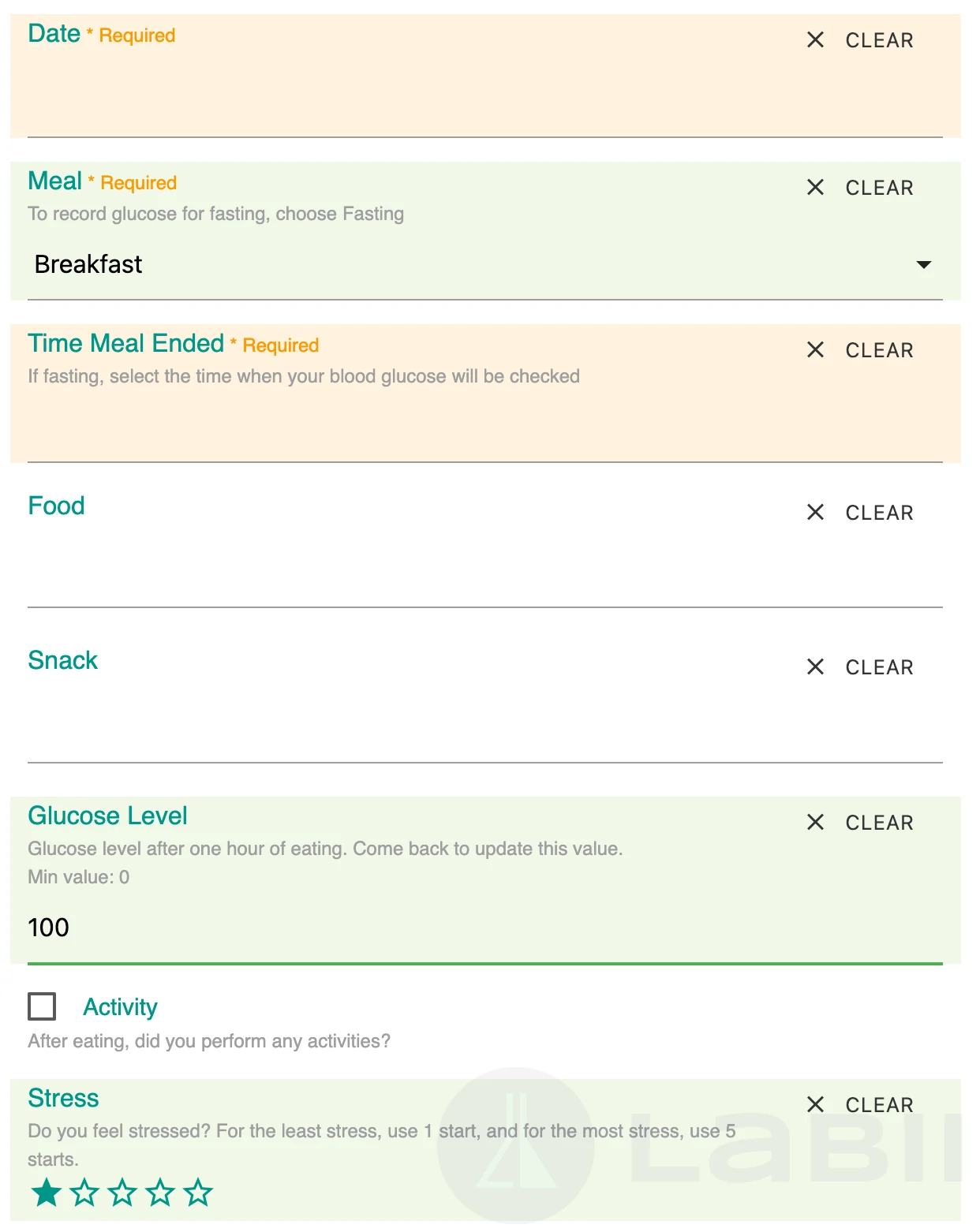The height and width of the screenshot is (1232, 980).
Task: Rate Stress as four stars
Action: pyautogui.click(x=160, y=1193)
